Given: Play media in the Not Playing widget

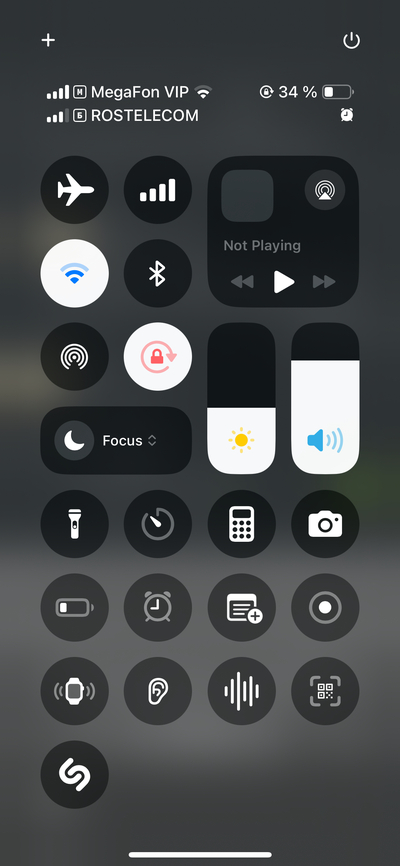Looking at the screenshot, I should click(283, 282).
